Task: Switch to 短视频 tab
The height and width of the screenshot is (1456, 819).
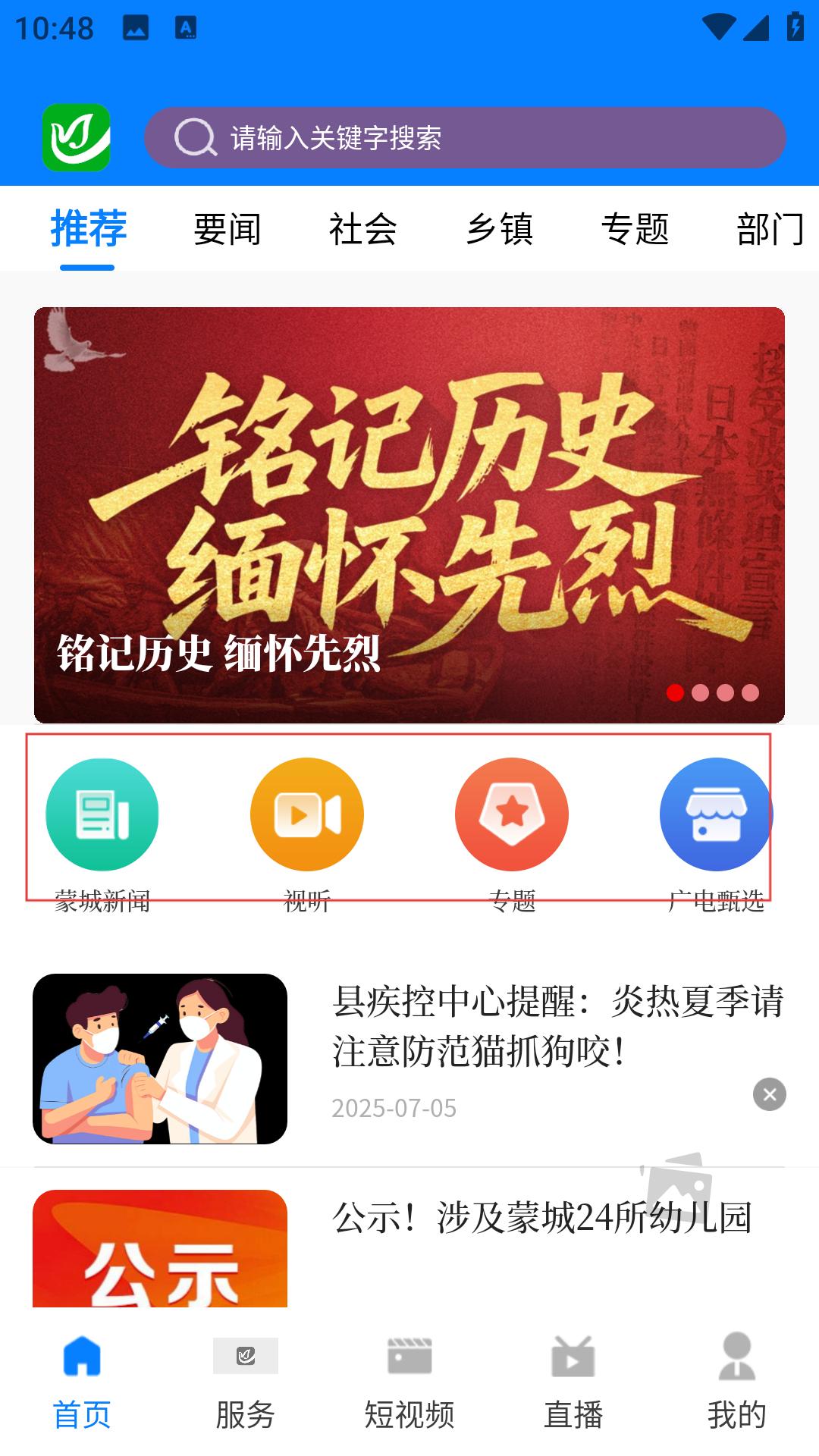Action: (x=409, y=1382)
